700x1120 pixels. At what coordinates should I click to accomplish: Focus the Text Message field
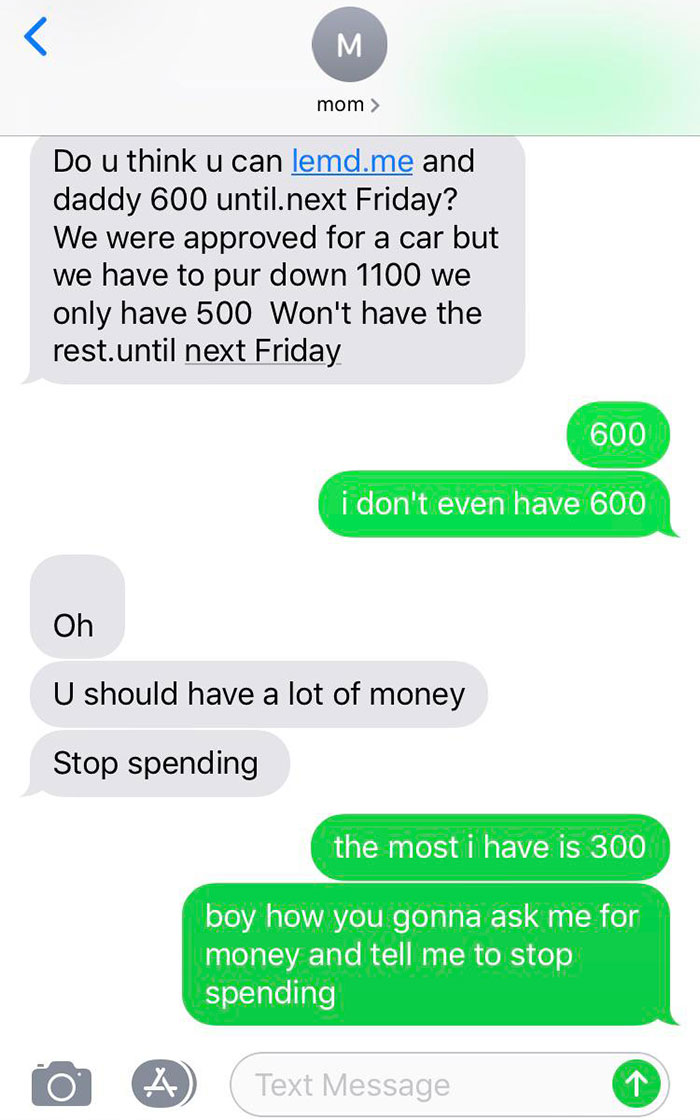coord(420,1085)
